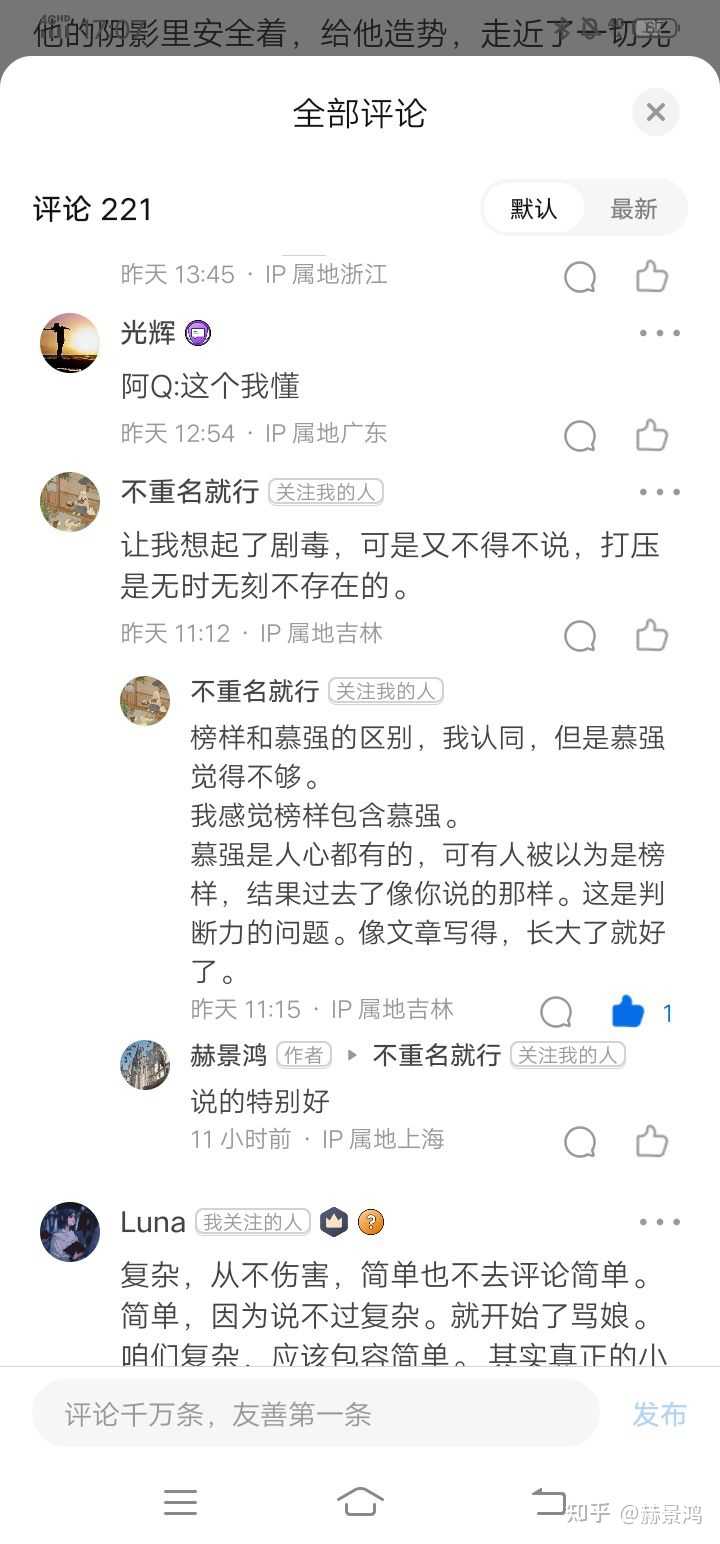Like the comment posted 昨天 13:45
The height and width of the screenshot is (1544, 720).
(x=652, y=276)
